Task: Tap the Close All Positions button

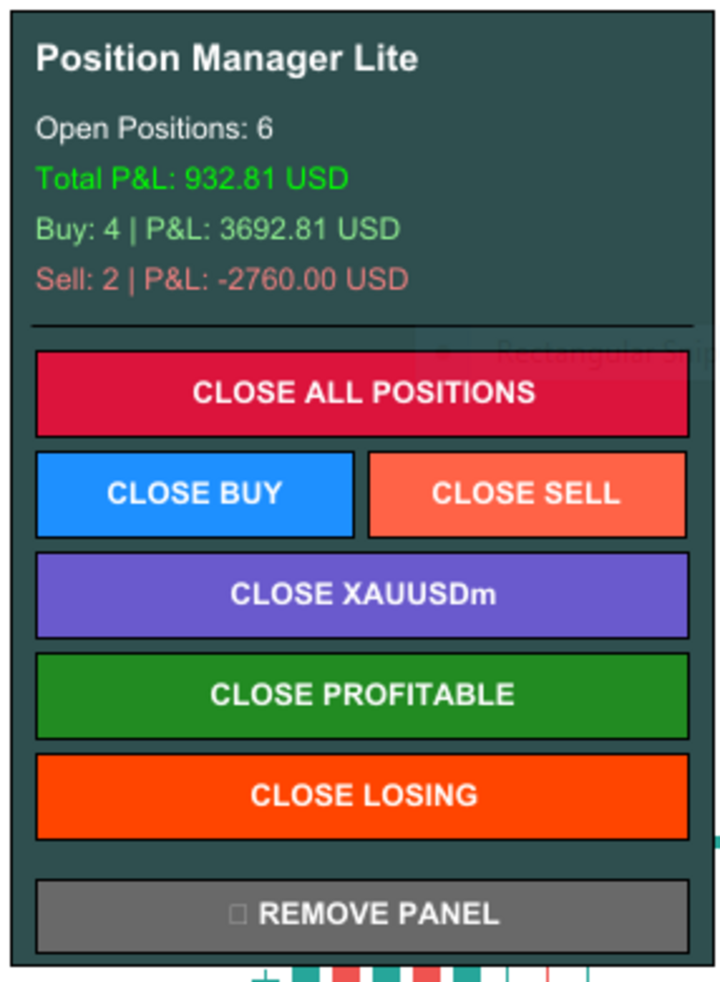Action: click(362, 393)
